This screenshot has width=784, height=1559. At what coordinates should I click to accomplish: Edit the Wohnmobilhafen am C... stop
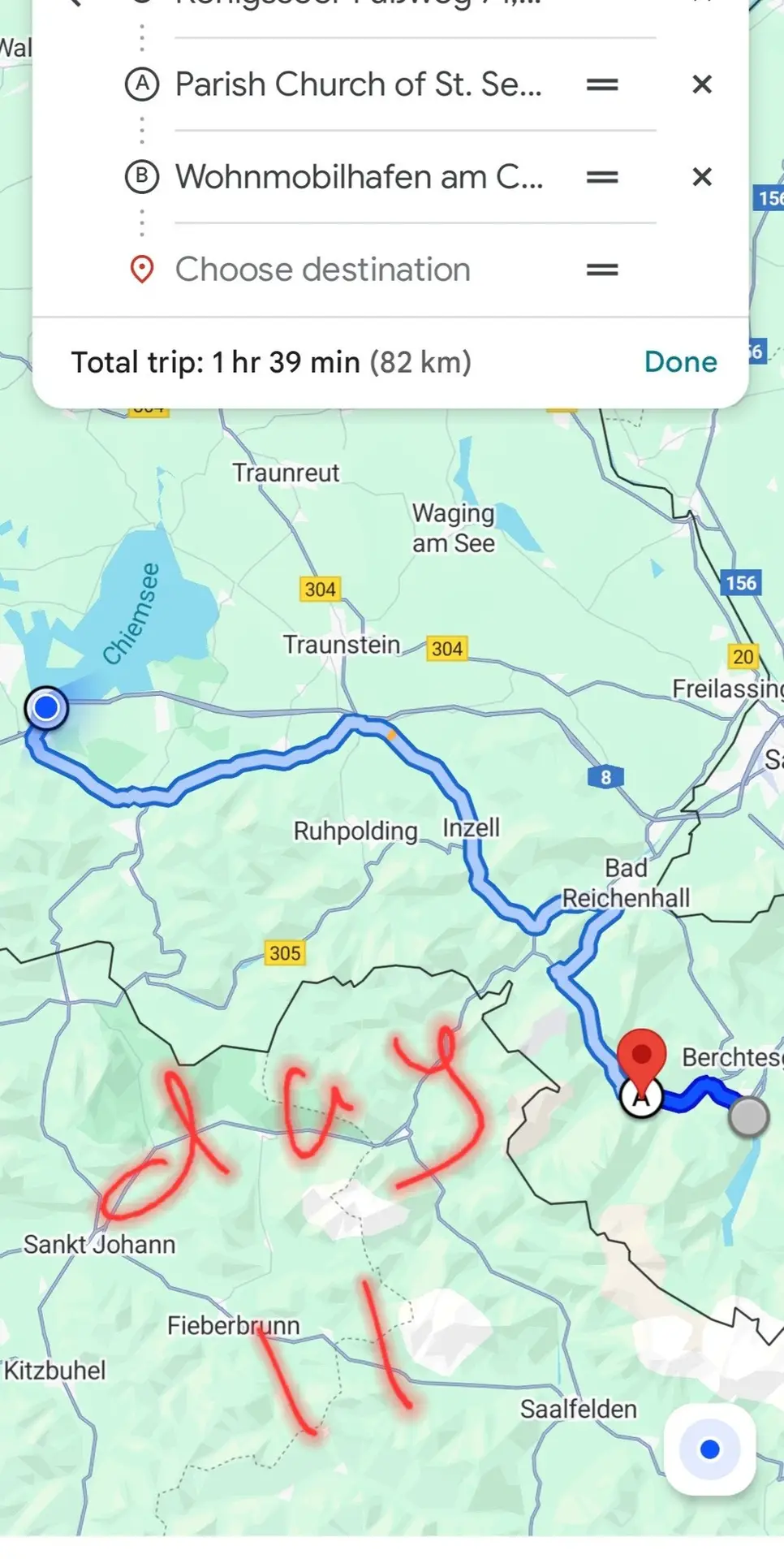pos(359,177)
